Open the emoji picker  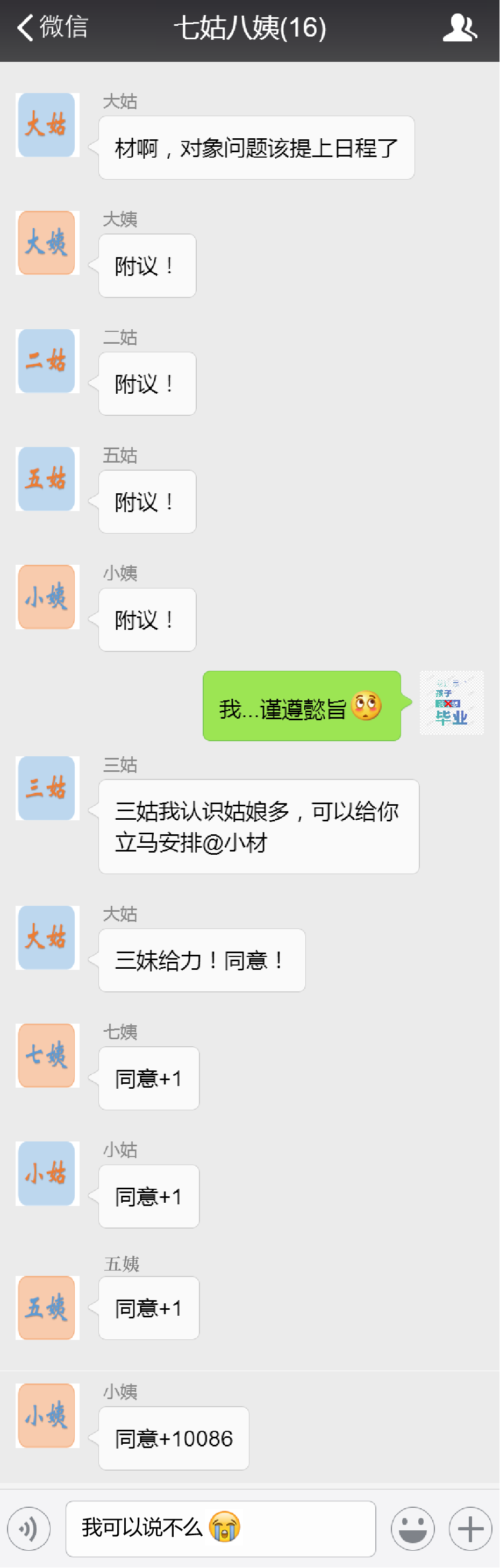click(x=412, y=1528)
